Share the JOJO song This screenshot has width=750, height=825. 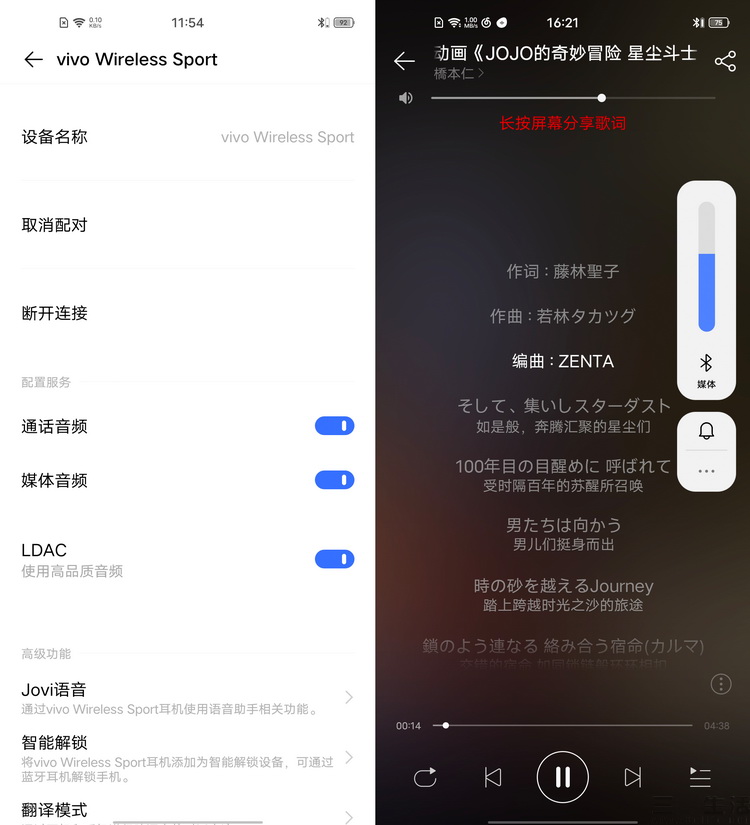(x=725, y=61)
